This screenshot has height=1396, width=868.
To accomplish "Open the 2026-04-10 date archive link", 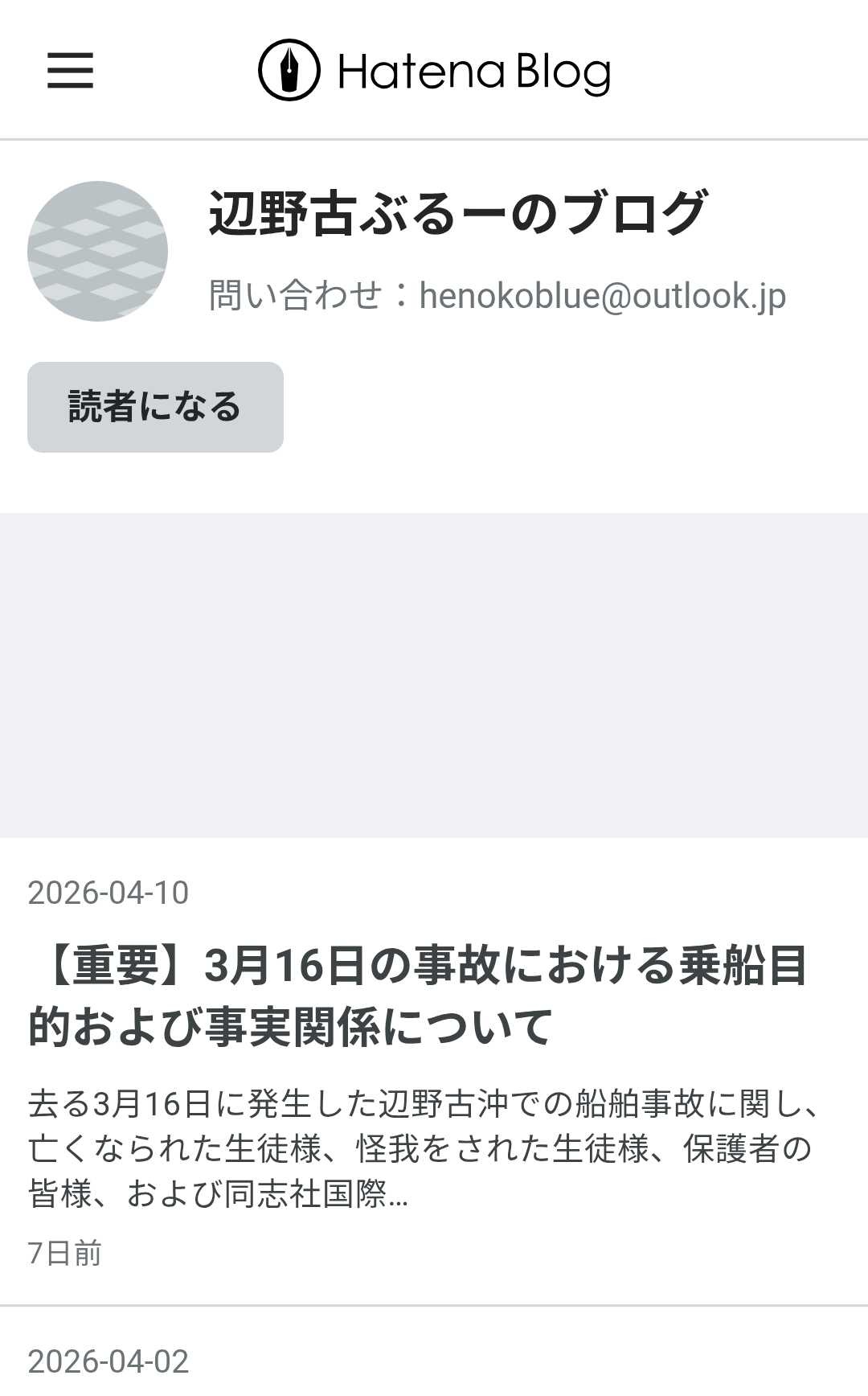I will tap(108, 893).
